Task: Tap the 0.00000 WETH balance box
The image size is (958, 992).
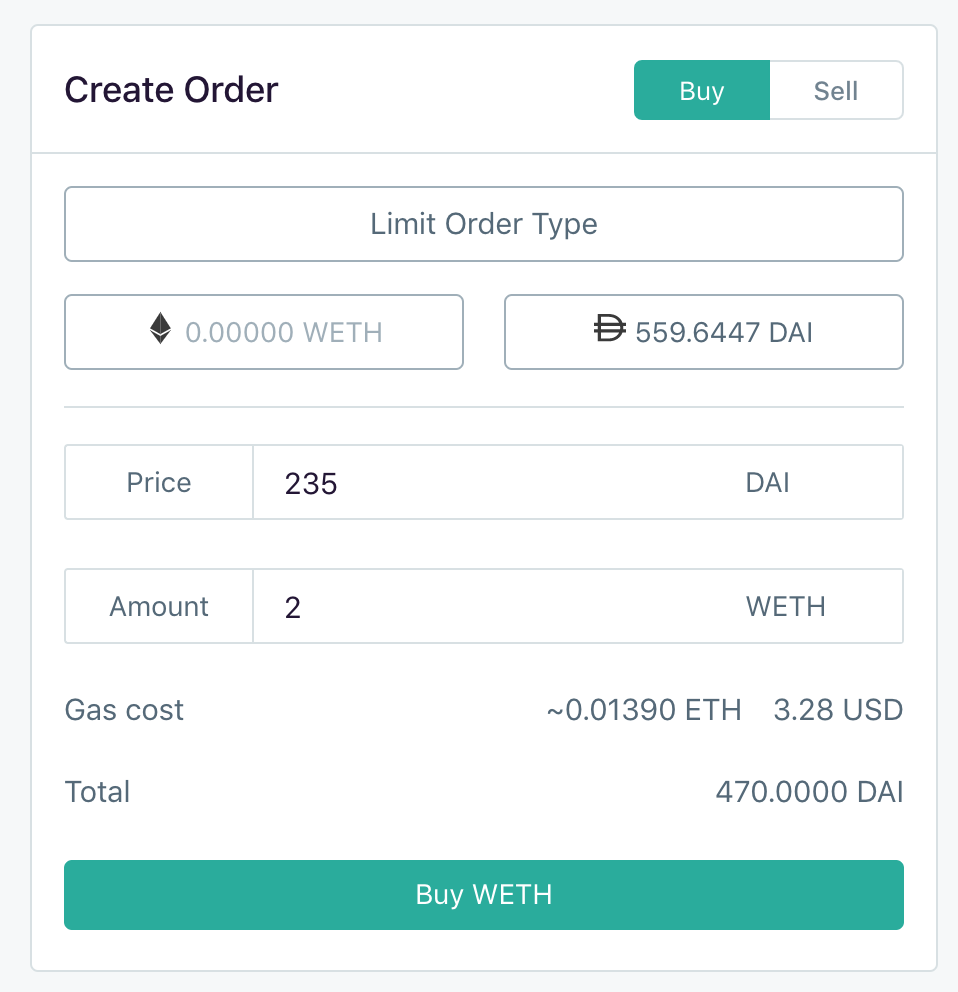Action: pyautogui.click(x=264, y=332)
